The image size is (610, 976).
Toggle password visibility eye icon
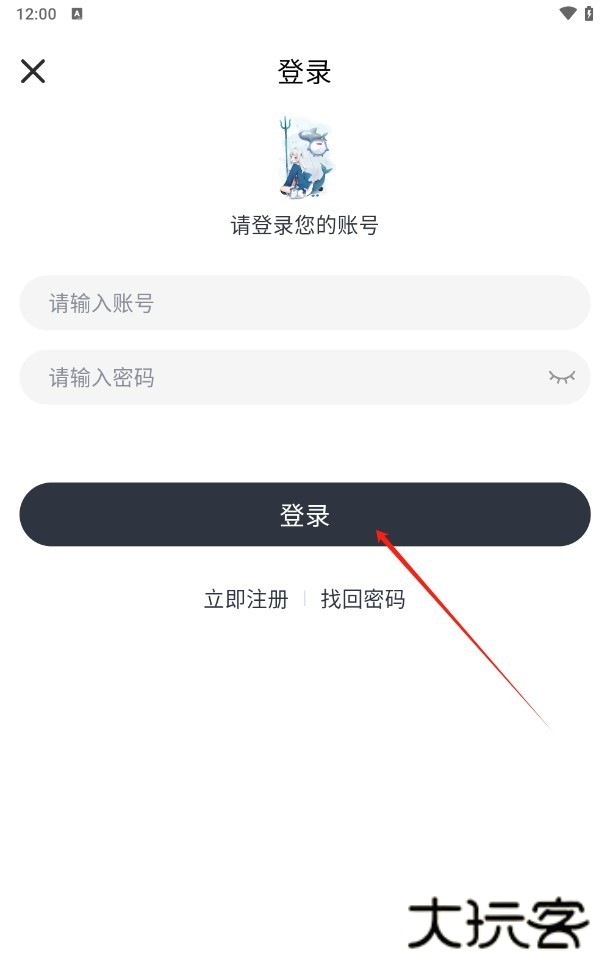562,377
